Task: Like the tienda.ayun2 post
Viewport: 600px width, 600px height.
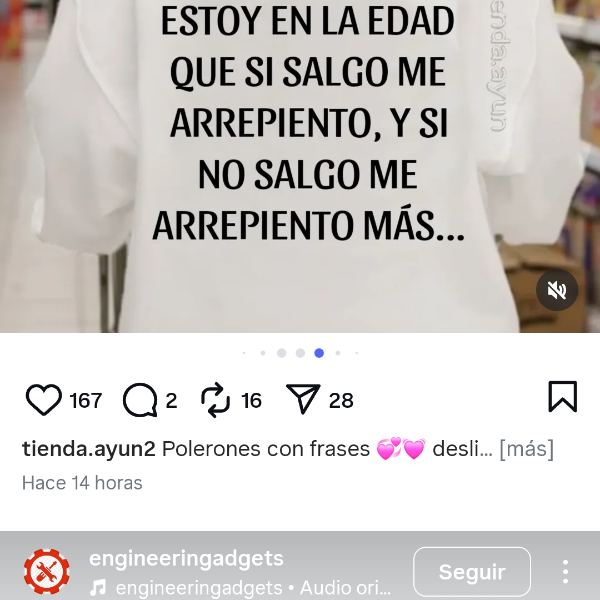Action: click(x=43, y=400)
